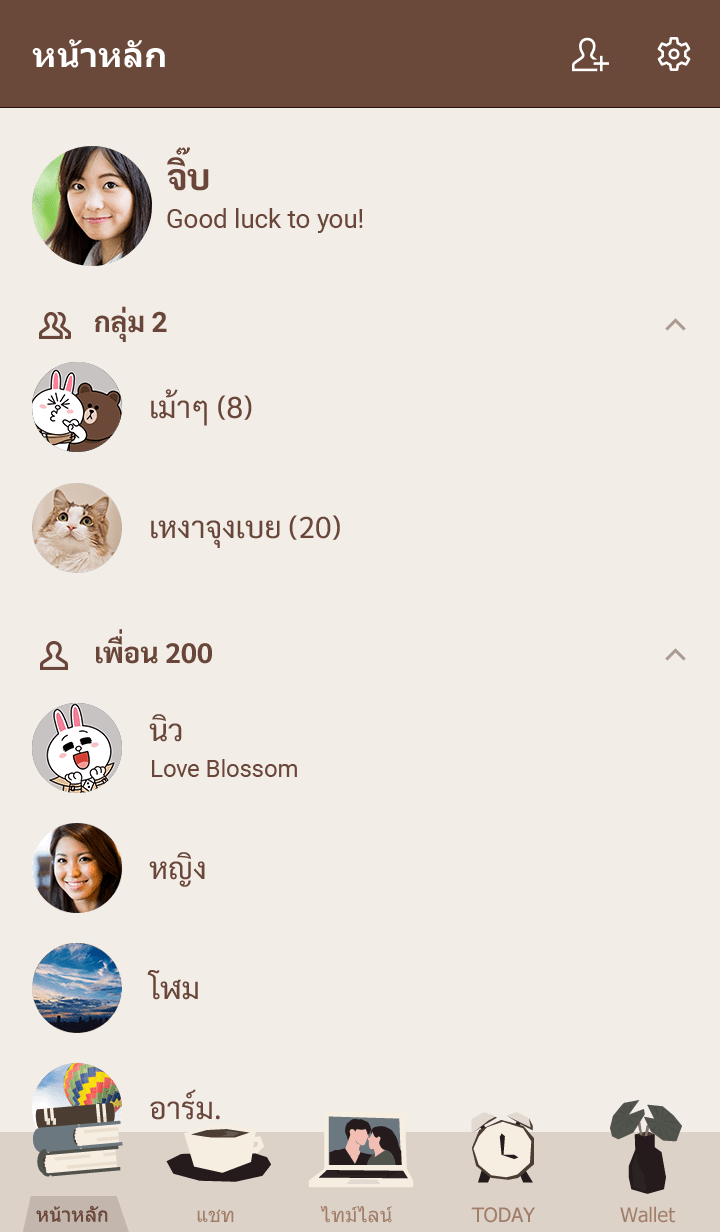This screenshot has height=1232, width=720.
Task: Tap the friend อาร์ม.
Action: 185,1107
